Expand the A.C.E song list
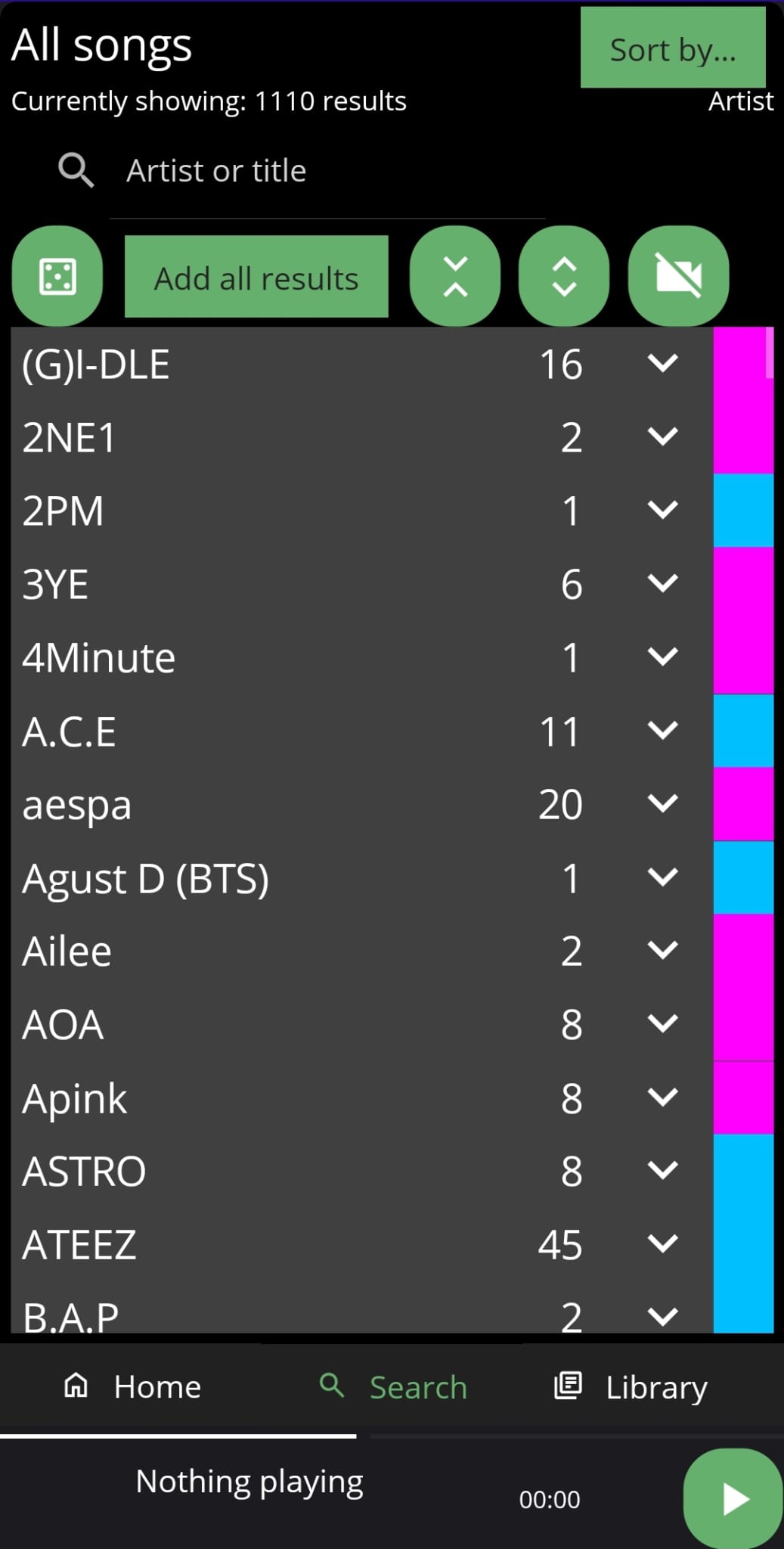Image resolution: width=784 pixels, height=1549 pixels. 662,731
